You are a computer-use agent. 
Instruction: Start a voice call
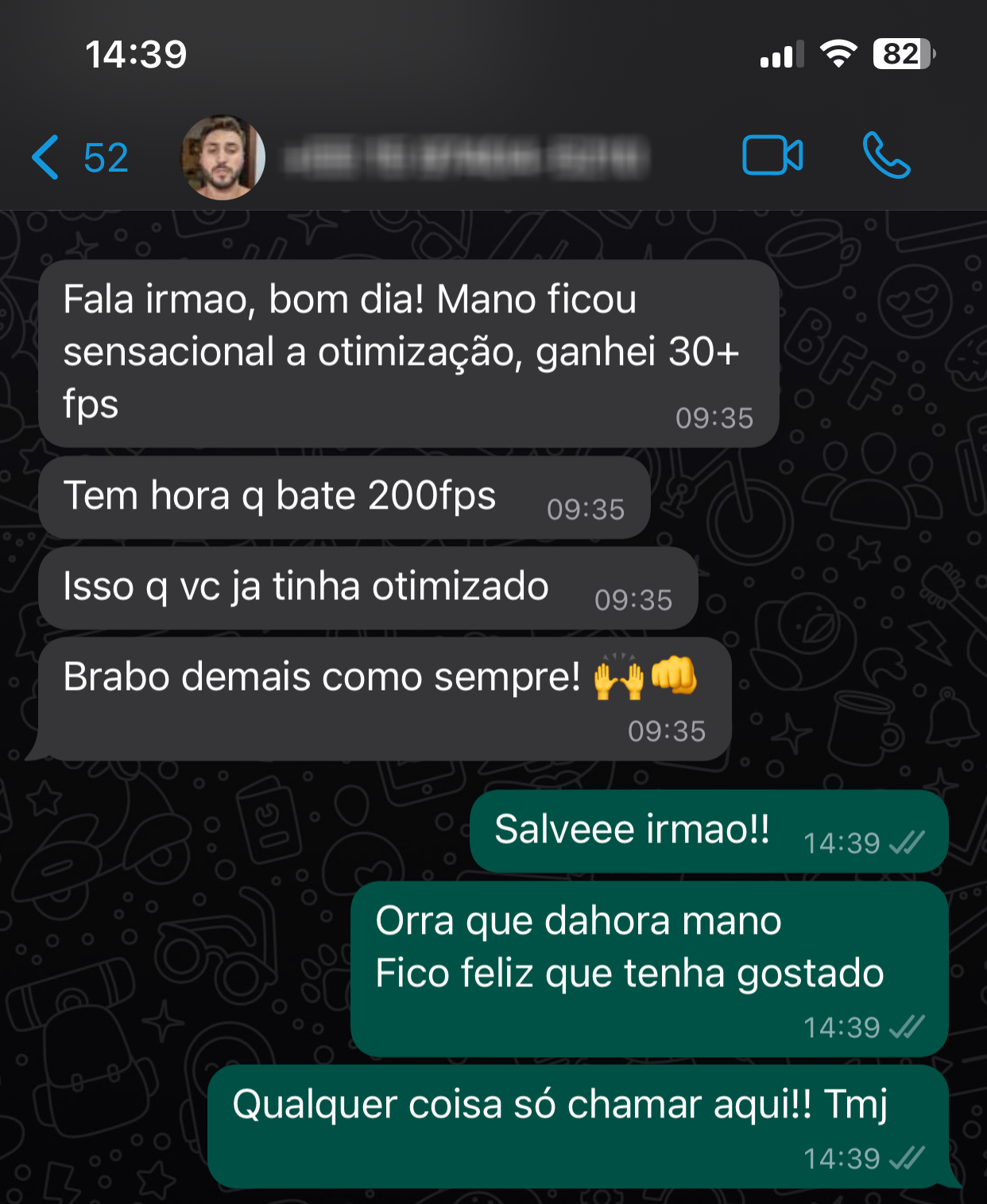(885, 156)
